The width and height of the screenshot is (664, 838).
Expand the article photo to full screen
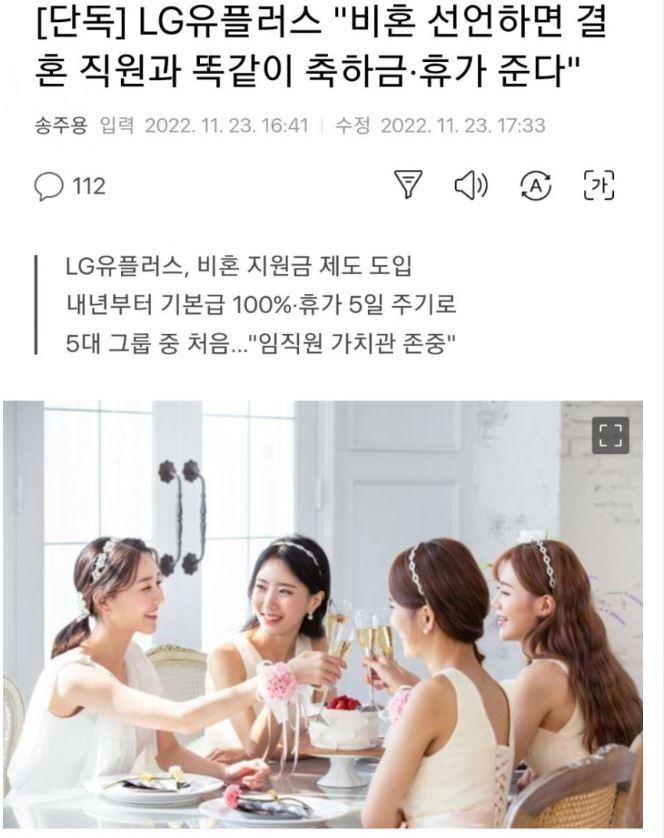click(610, 435)
